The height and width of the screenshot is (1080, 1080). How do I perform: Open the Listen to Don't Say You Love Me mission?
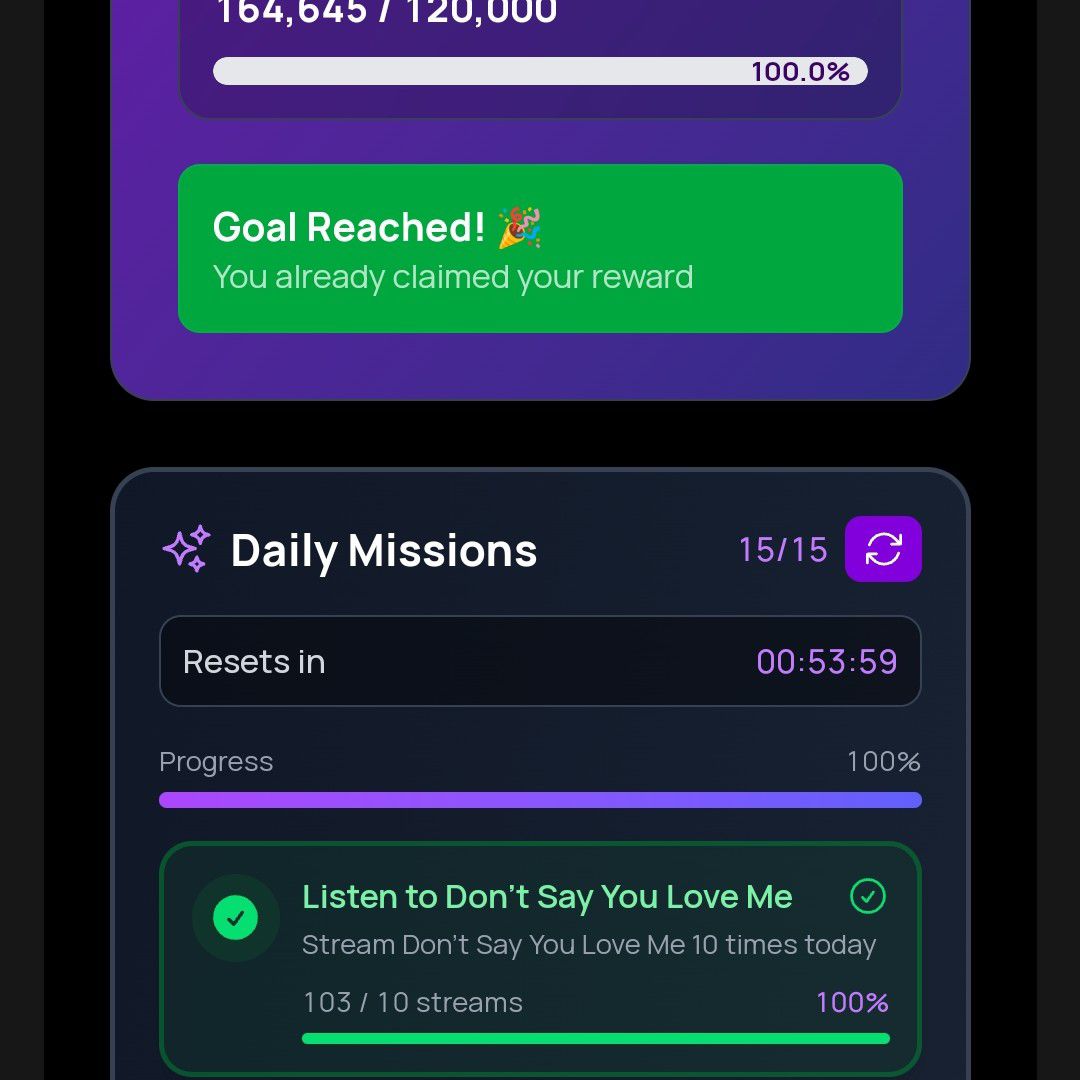click(x=547, y=897)
